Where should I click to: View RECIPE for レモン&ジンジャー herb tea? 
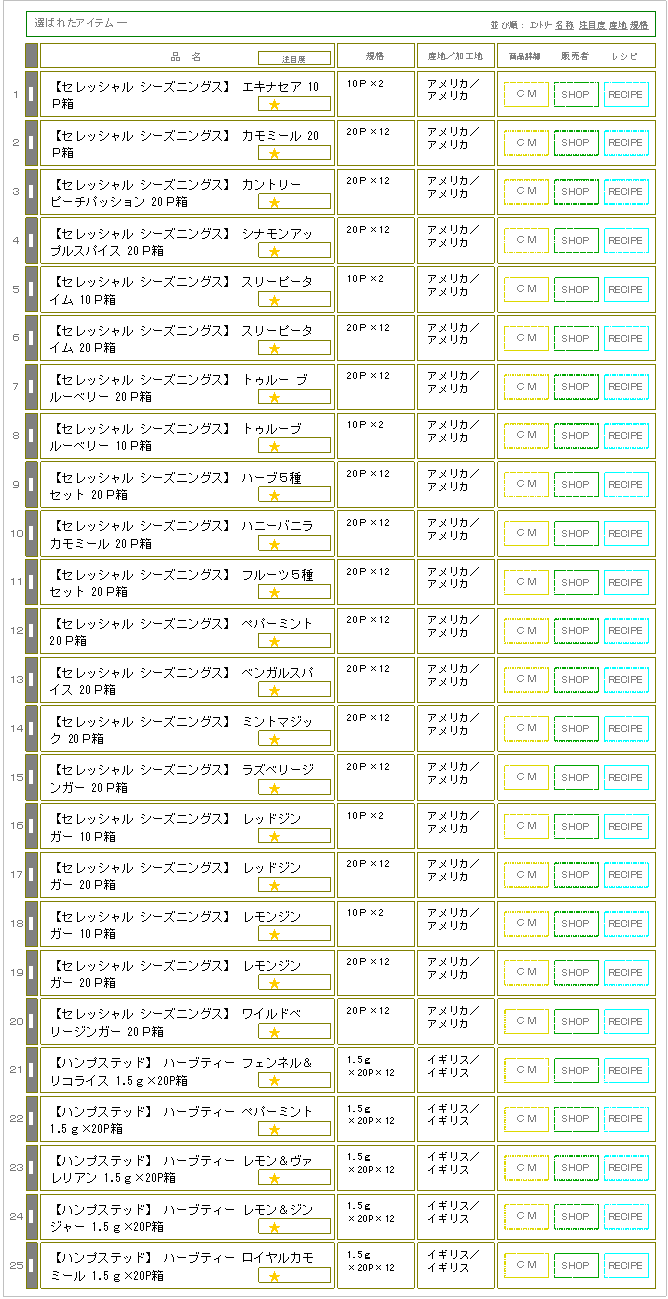tap(626, 1217)
